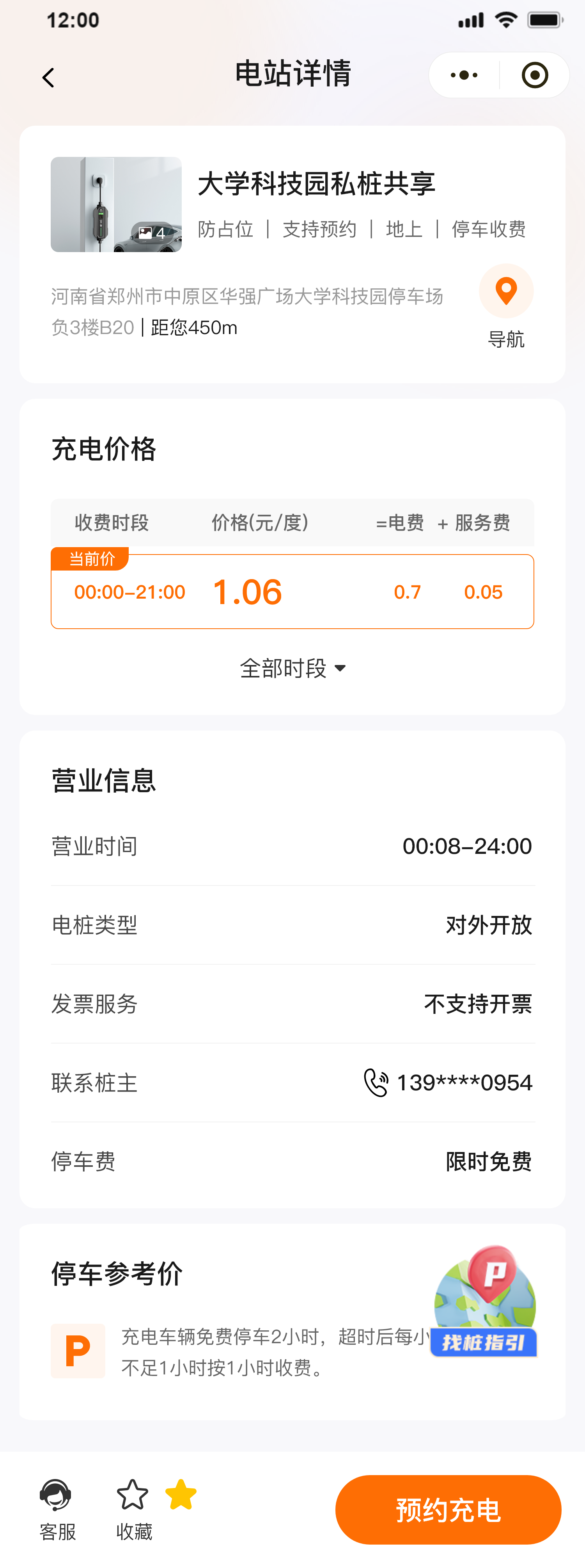Open the 找桩指引 guide
This screenshot has height=1568, width=585.
[x=484, y=1303]
